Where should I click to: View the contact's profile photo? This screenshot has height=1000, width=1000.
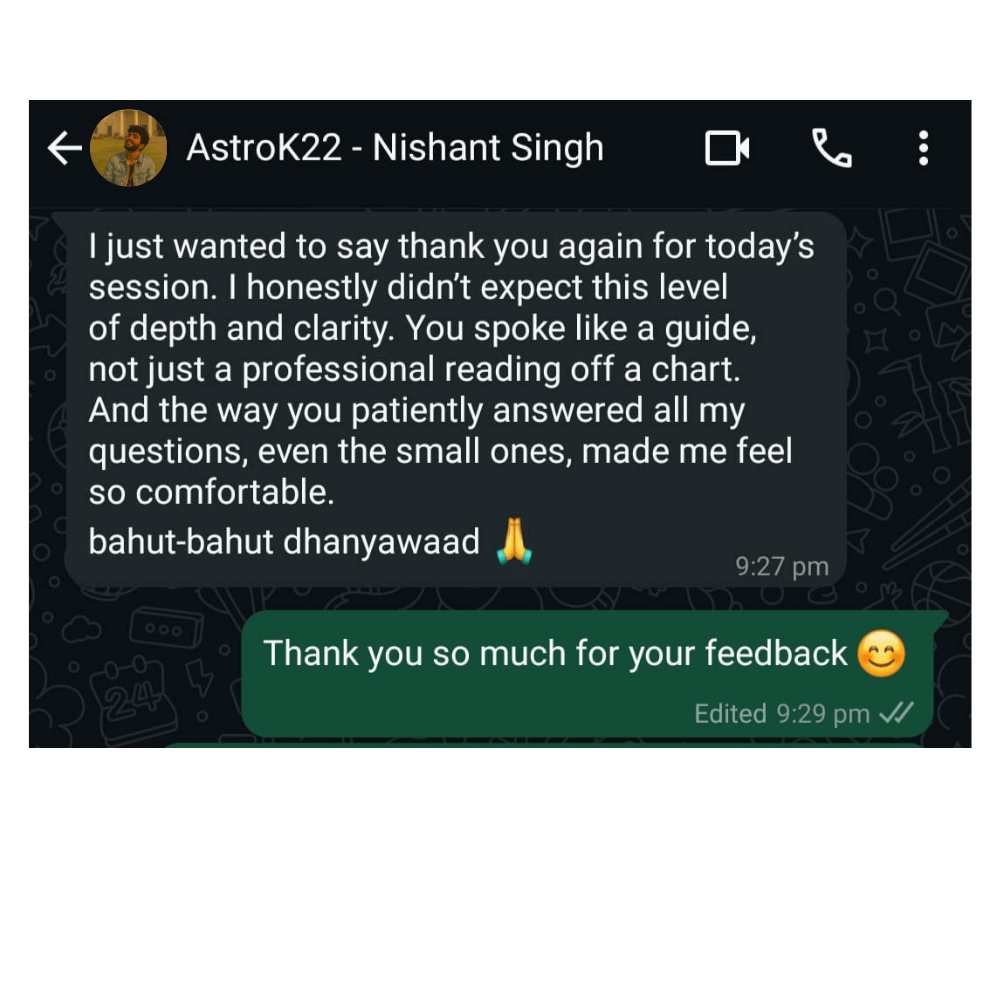(x=128, y=148)
